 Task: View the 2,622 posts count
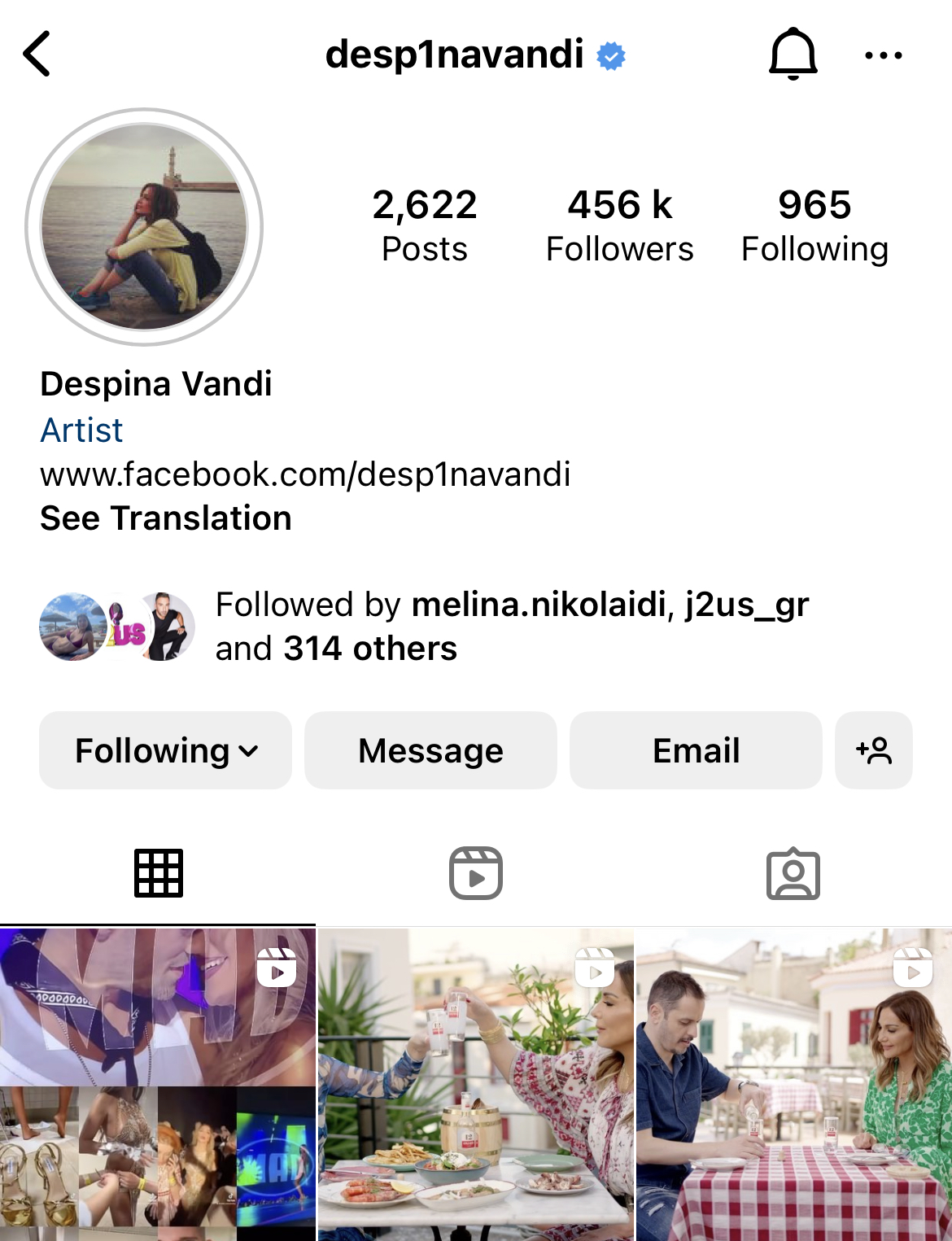[425, 225]
